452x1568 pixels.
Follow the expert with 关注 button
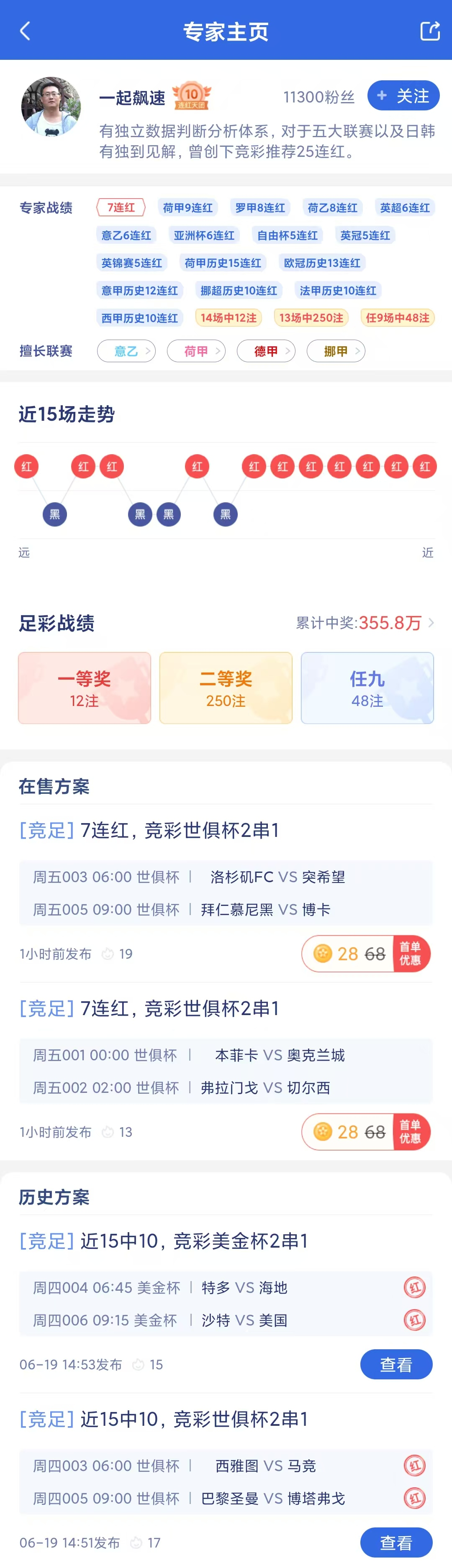(x=403, y=95)
